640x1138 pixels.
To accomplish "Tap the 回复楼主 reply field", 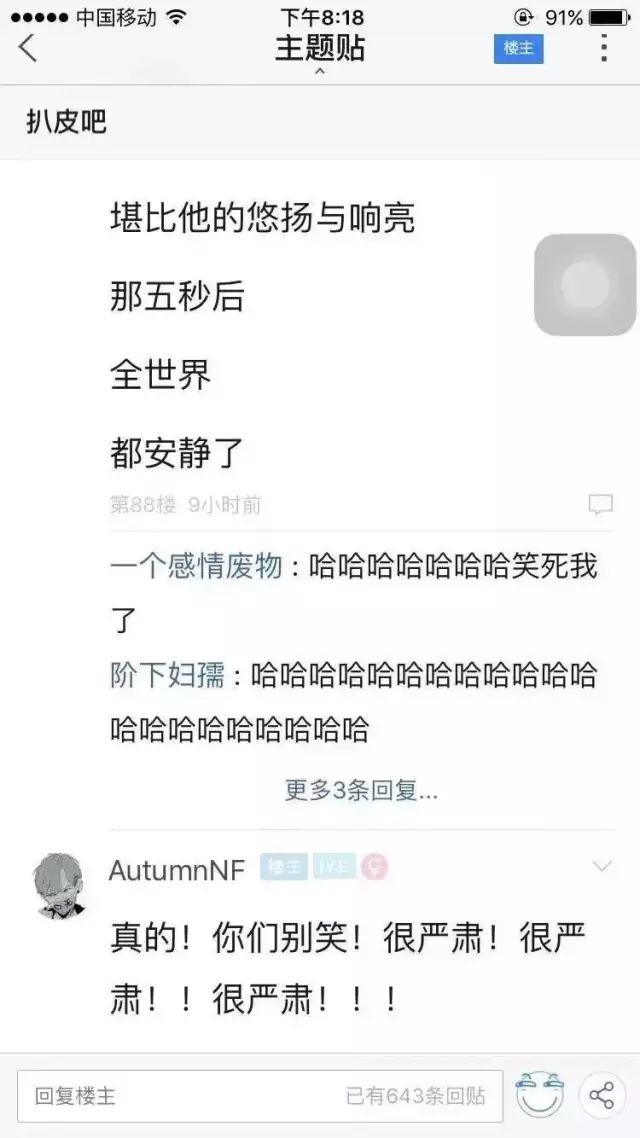I will (x=260, y=1096).
